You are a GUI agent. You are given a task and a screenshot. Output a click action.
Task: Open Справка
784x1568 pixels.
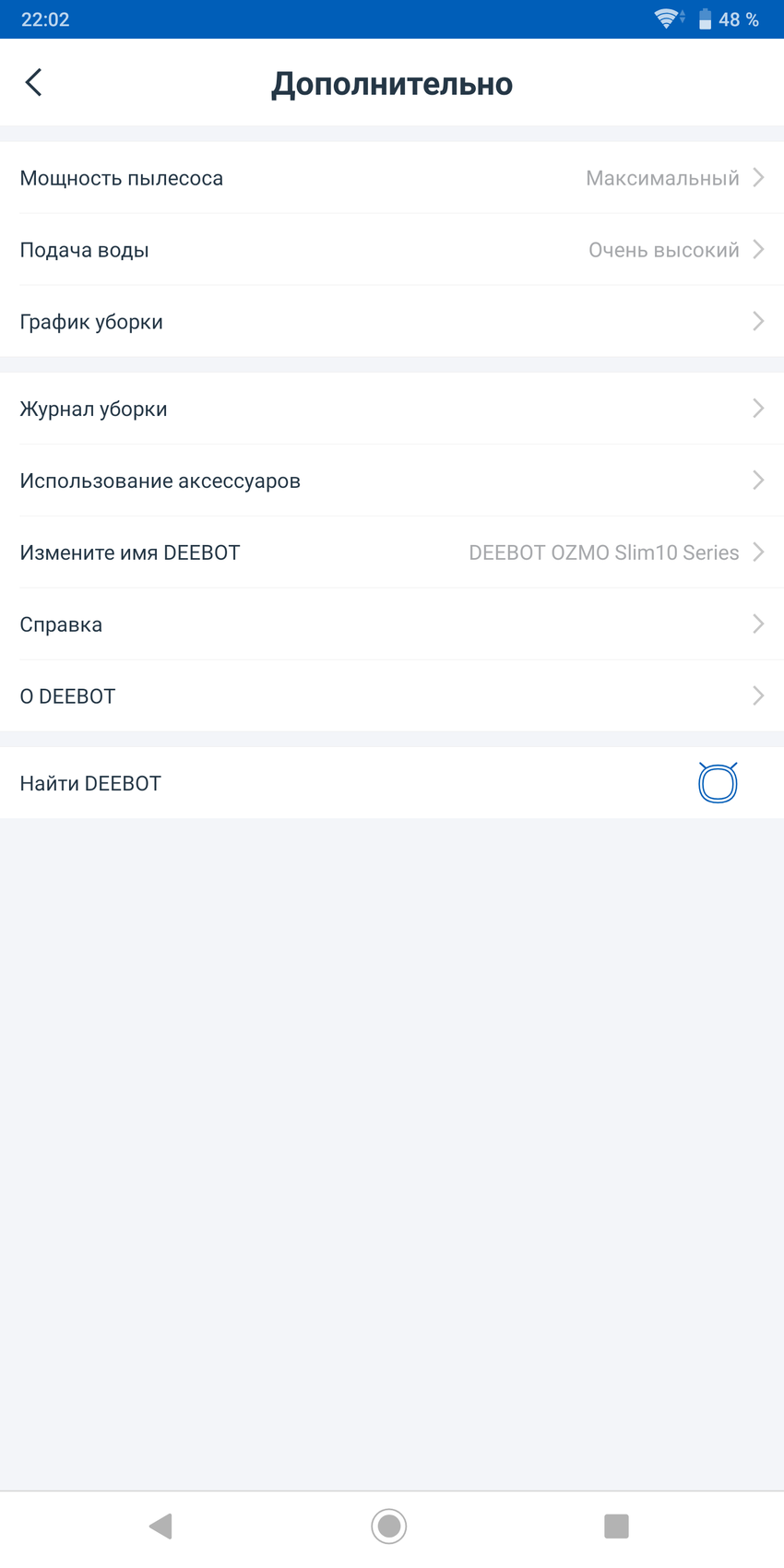[392, 624]
